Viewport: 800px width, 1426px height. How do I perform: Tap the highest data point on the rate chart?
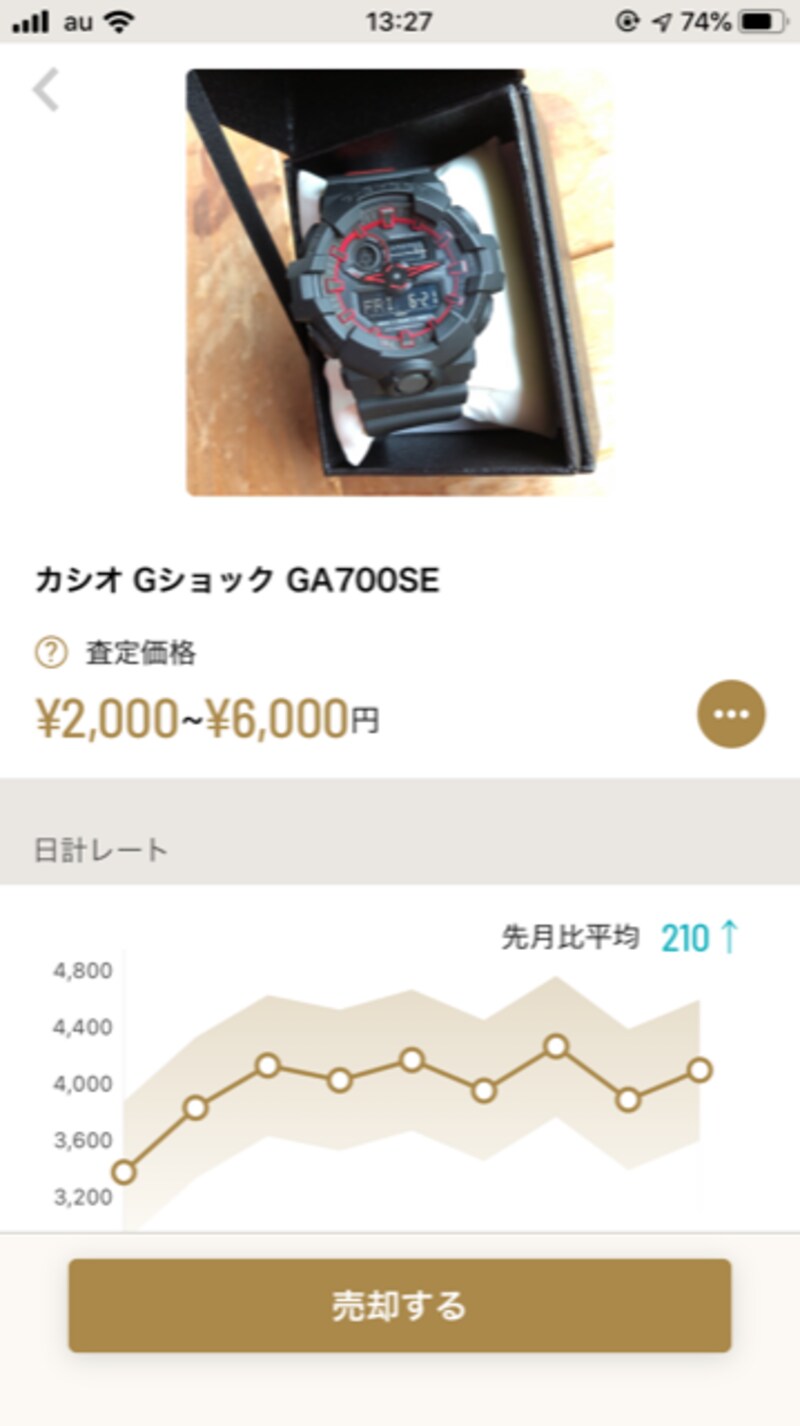click(x=553, y=1046)
